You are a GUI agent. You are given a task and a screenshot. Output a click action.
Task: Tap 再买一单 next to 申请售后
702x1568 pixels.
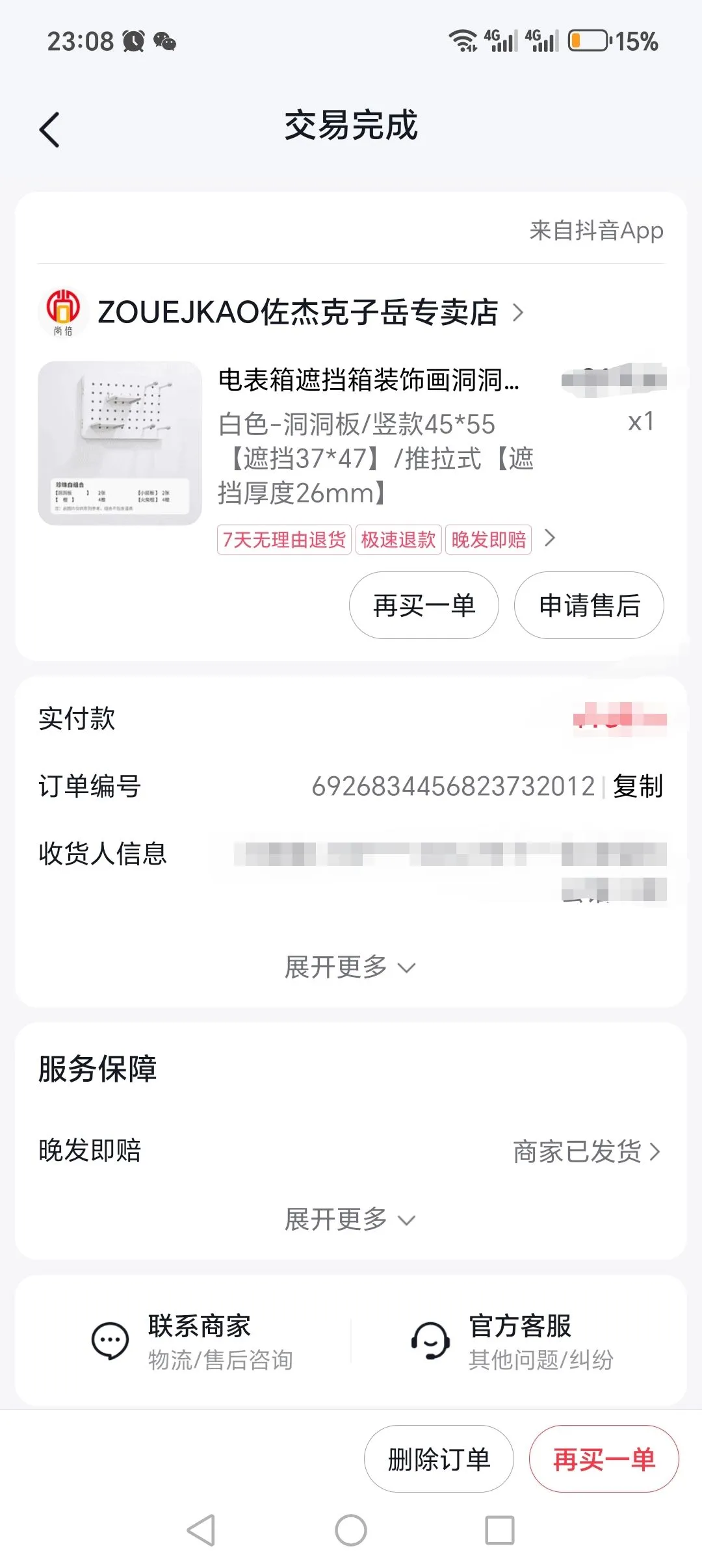(x=424, y=605)
